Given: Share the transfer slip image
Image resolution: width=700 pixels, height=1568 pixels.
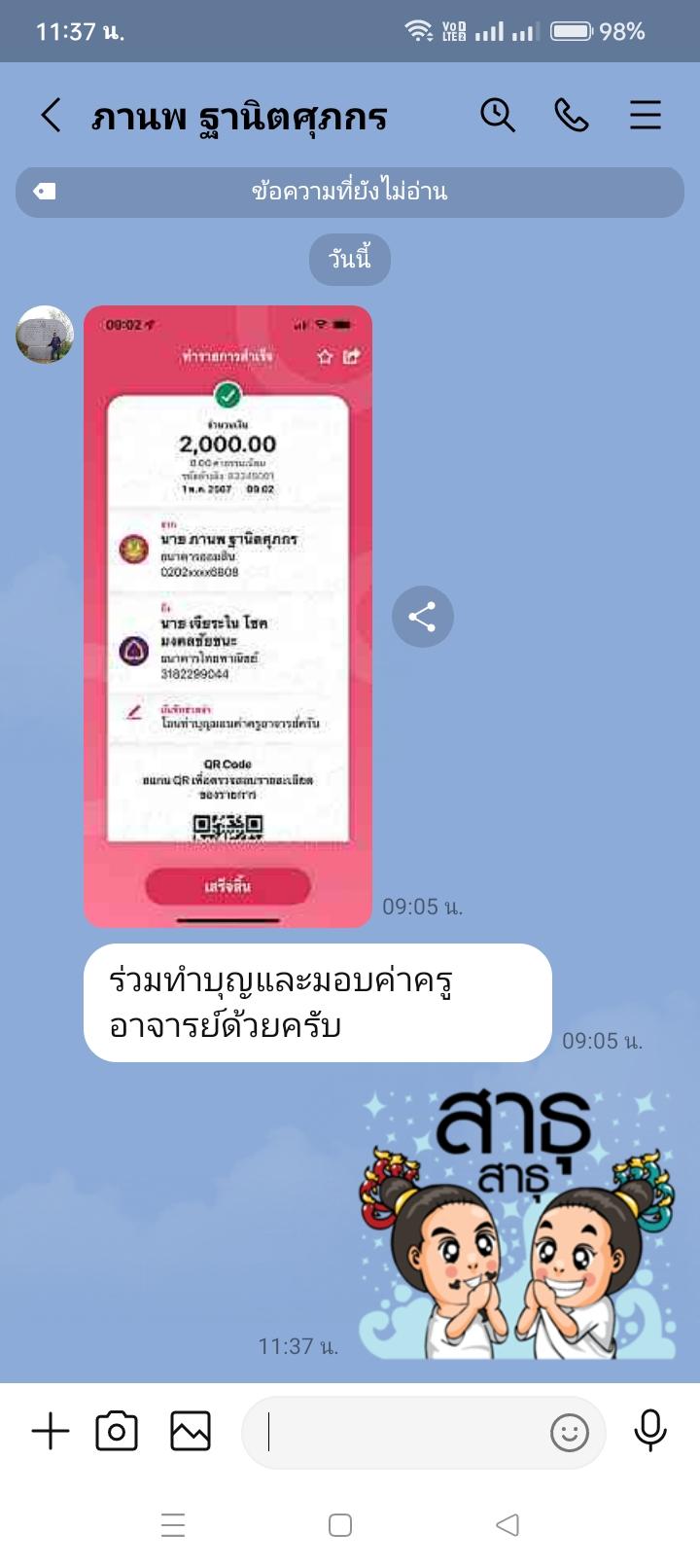Looking at the screenshot, I should (422, 617).
